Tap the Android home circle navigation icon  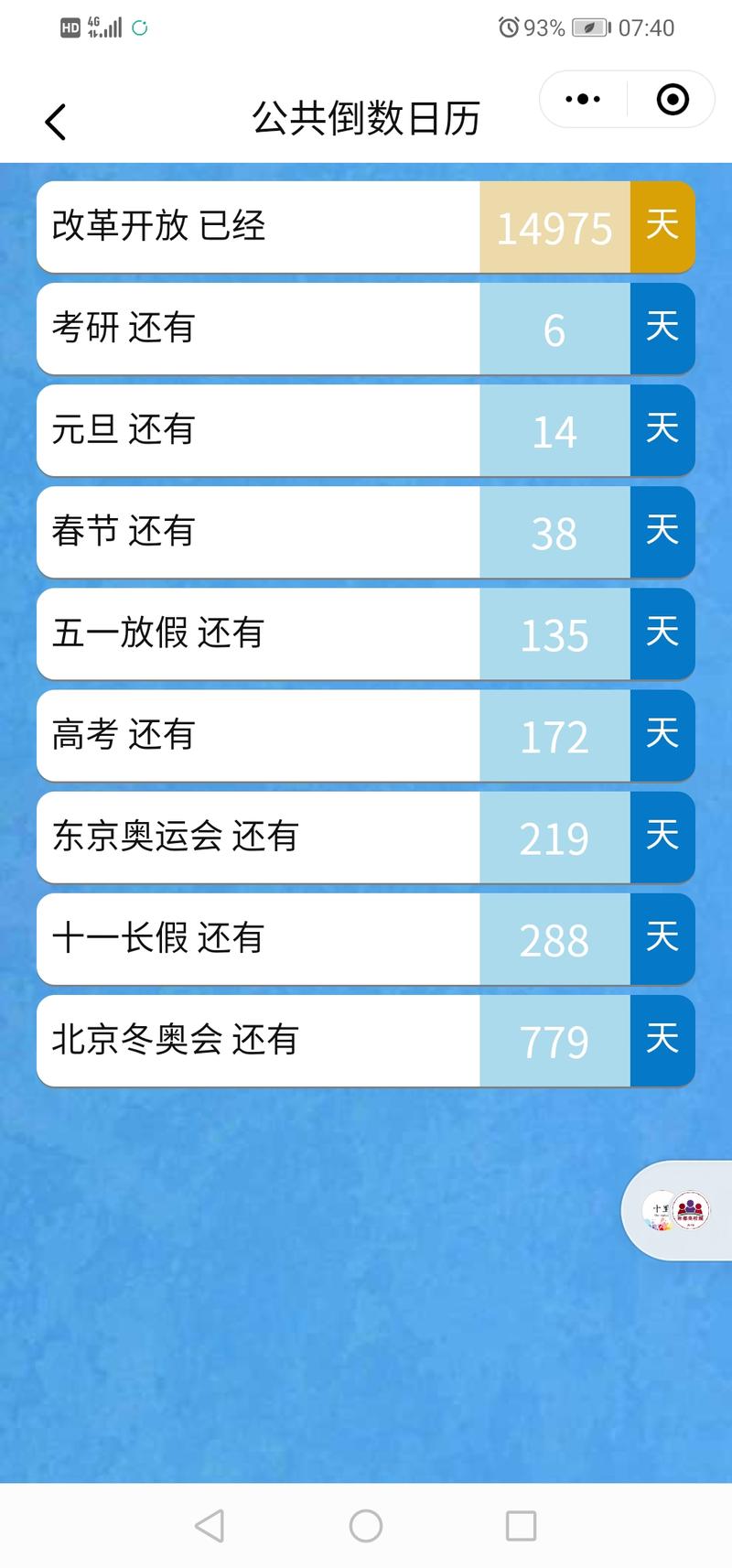366,1525
